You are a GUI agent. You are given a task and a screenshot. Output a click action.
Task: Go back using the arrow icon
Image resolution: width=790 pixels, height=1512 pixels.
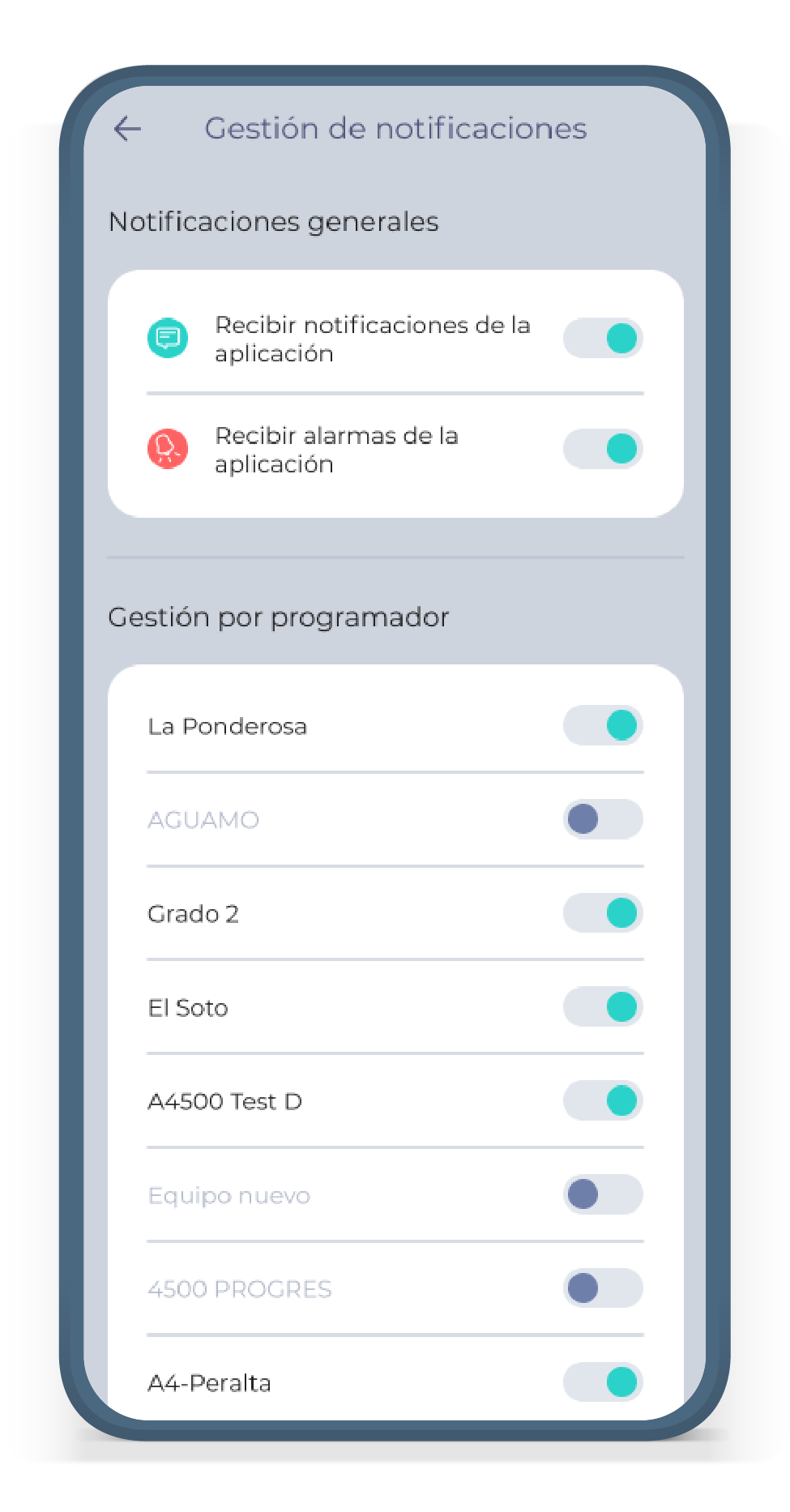[x=128, y=128]
